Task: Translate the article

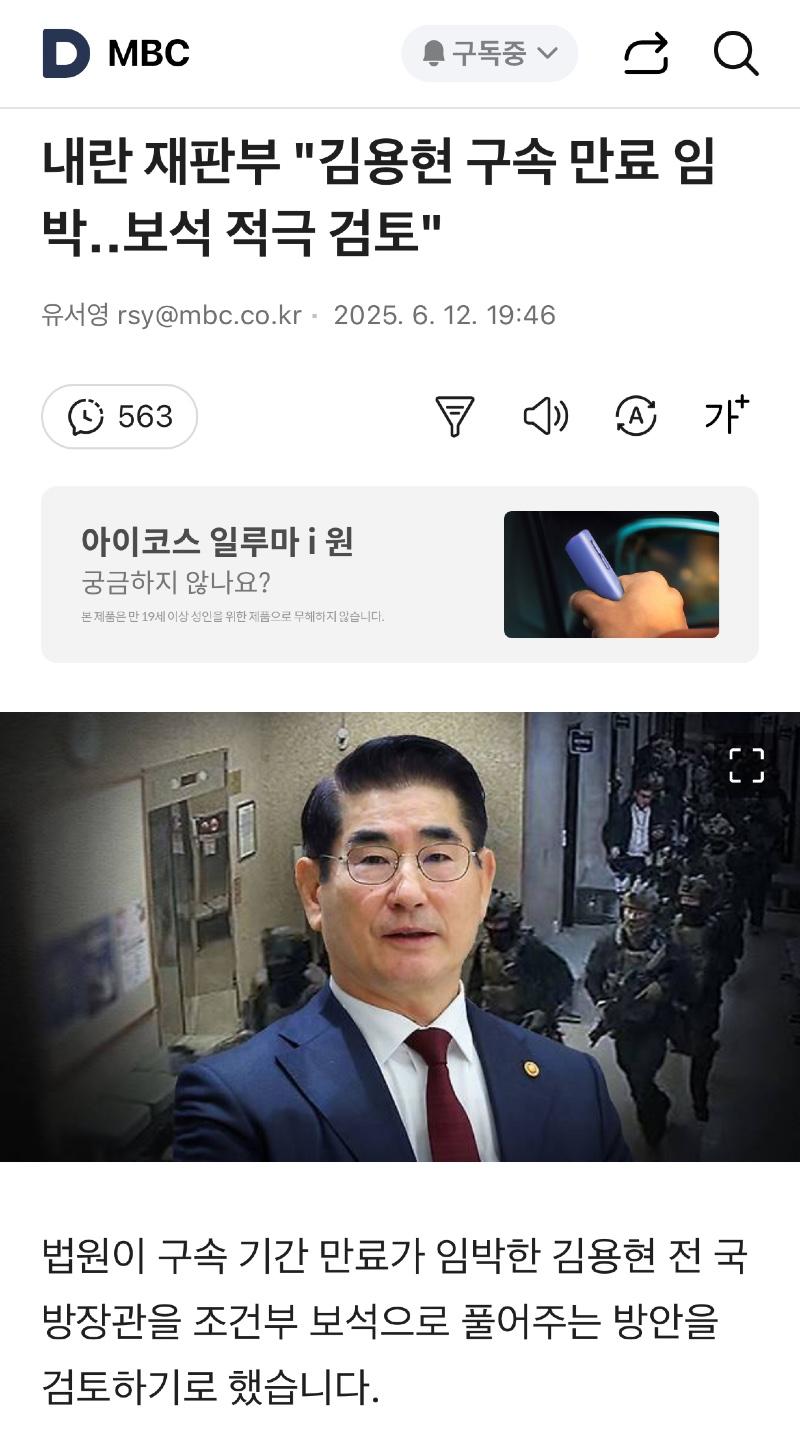Action: 636,416
